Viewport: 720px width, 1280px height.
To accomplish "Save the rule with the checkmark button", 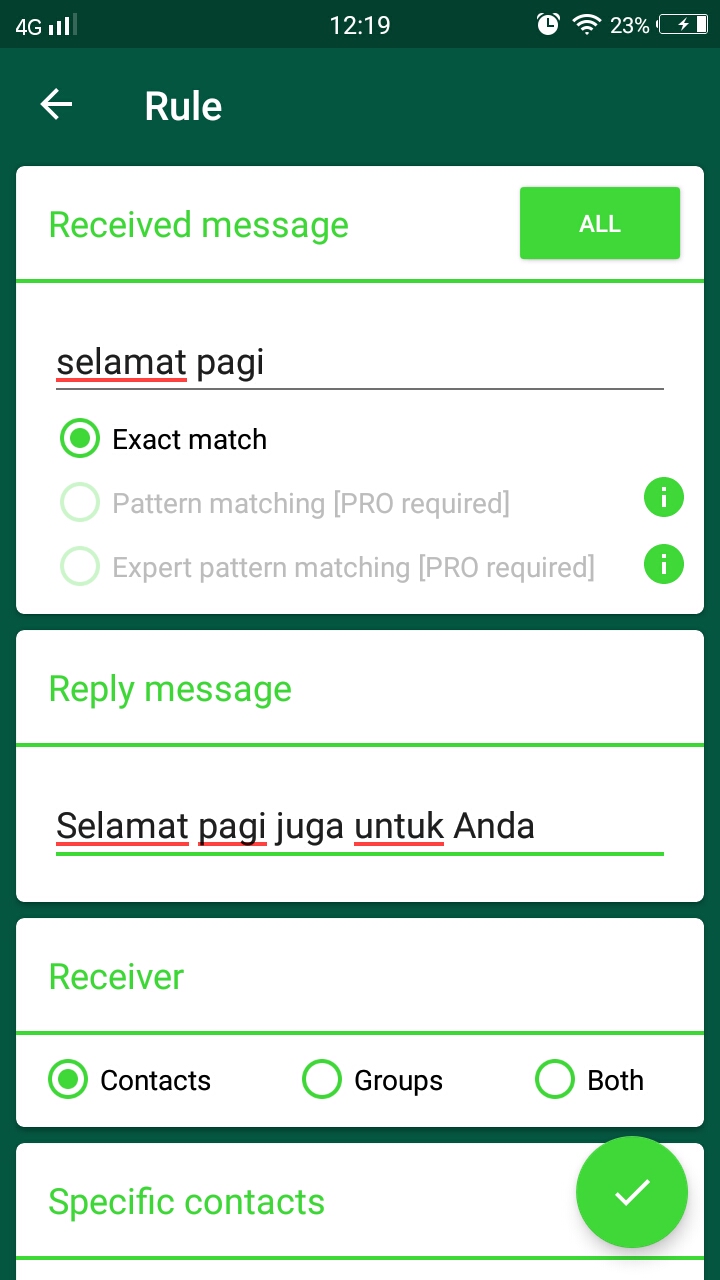I will (x=631, y=1192).
